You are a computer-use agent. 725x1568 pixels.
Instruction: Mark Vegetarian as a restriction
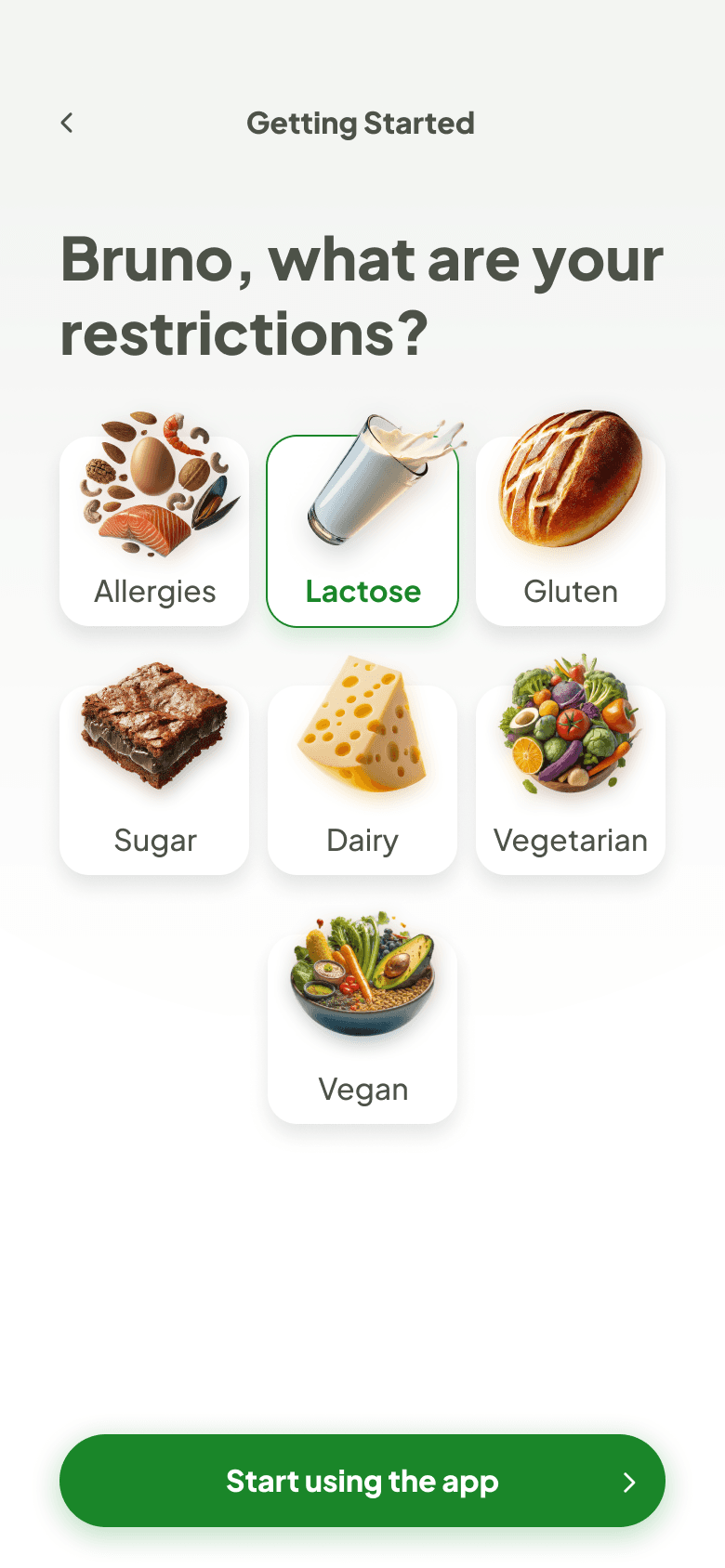[571, 779]
